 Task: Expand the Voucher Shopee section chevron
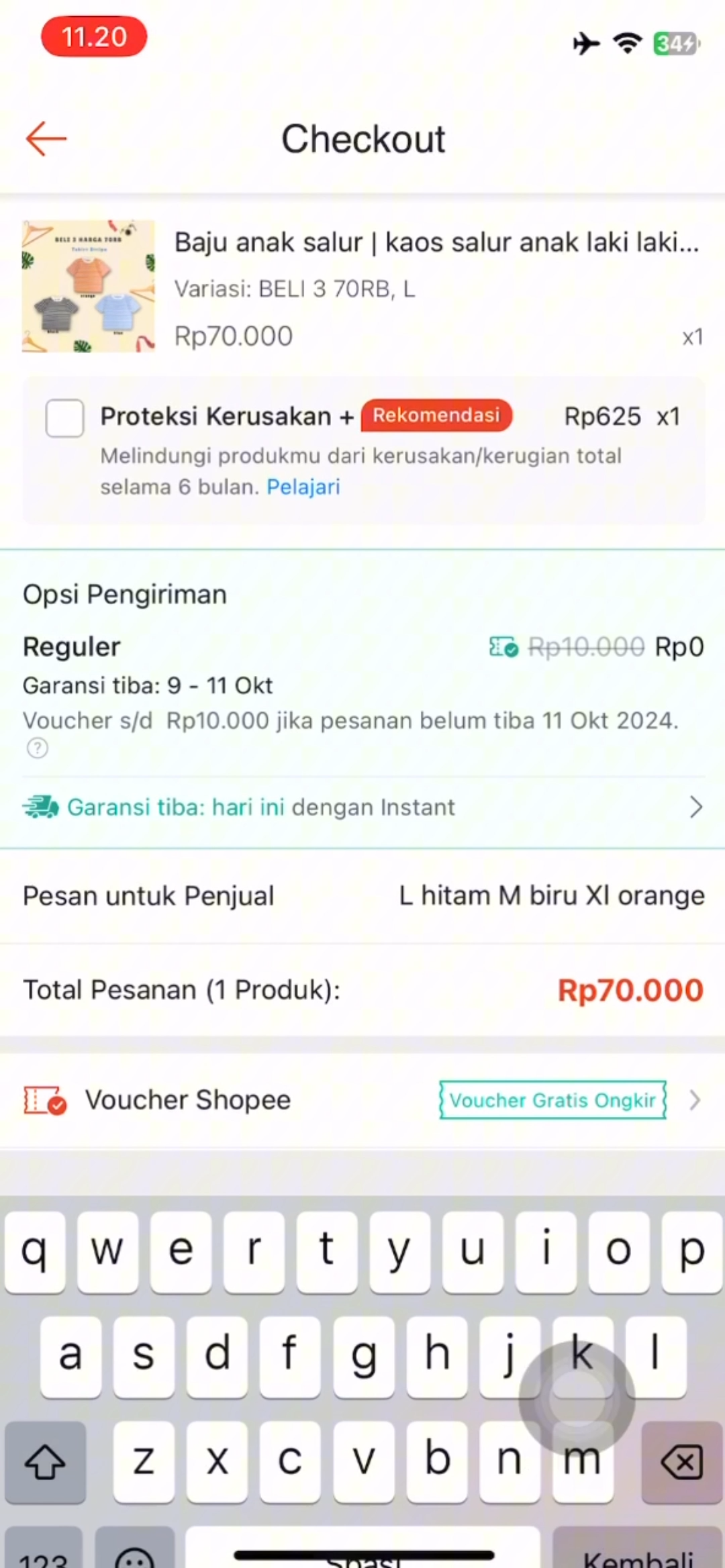pyautogui.click(x=695, y=1099)
